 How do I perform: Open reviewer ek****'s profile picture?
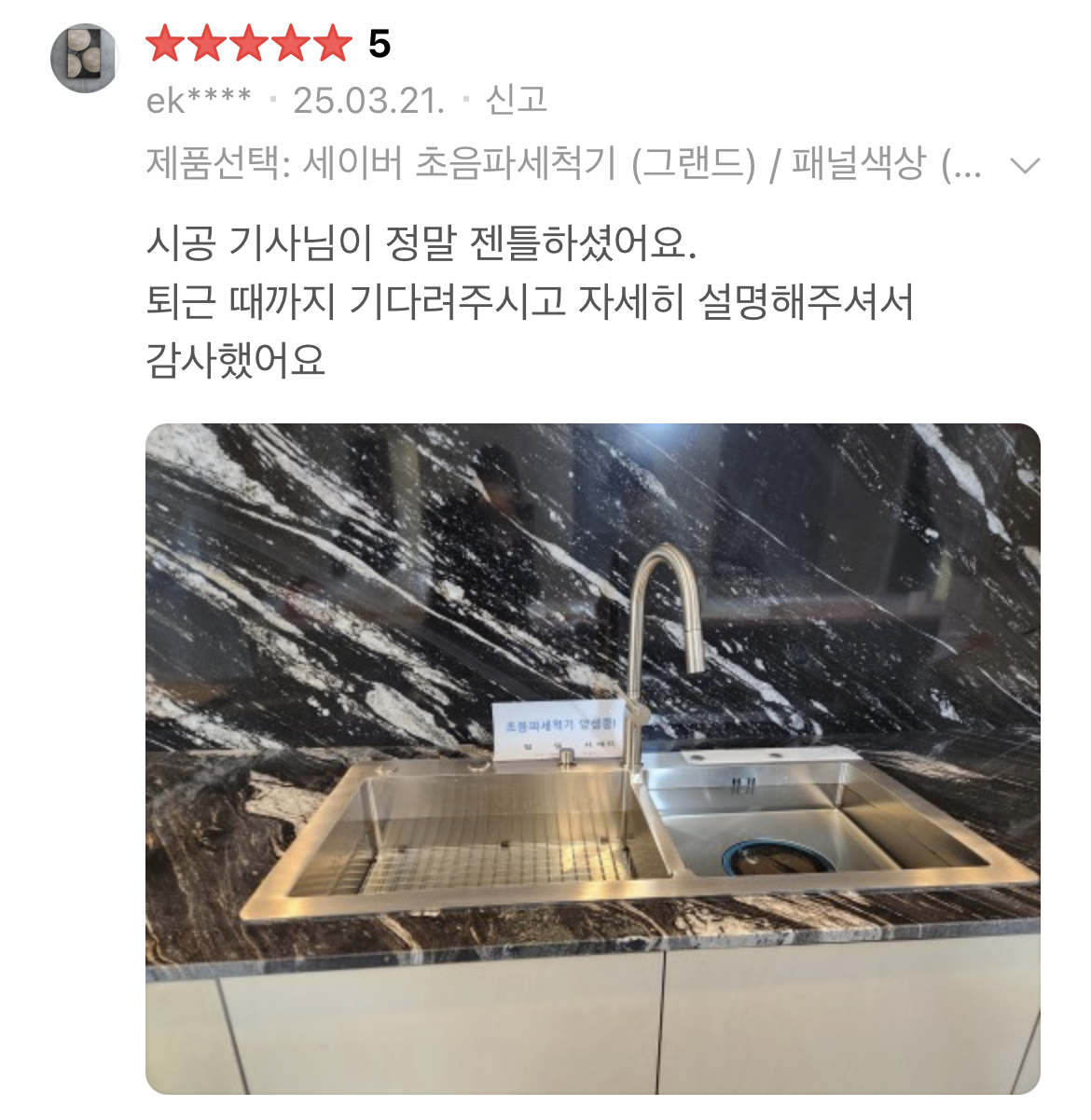(x=85, y=58)
